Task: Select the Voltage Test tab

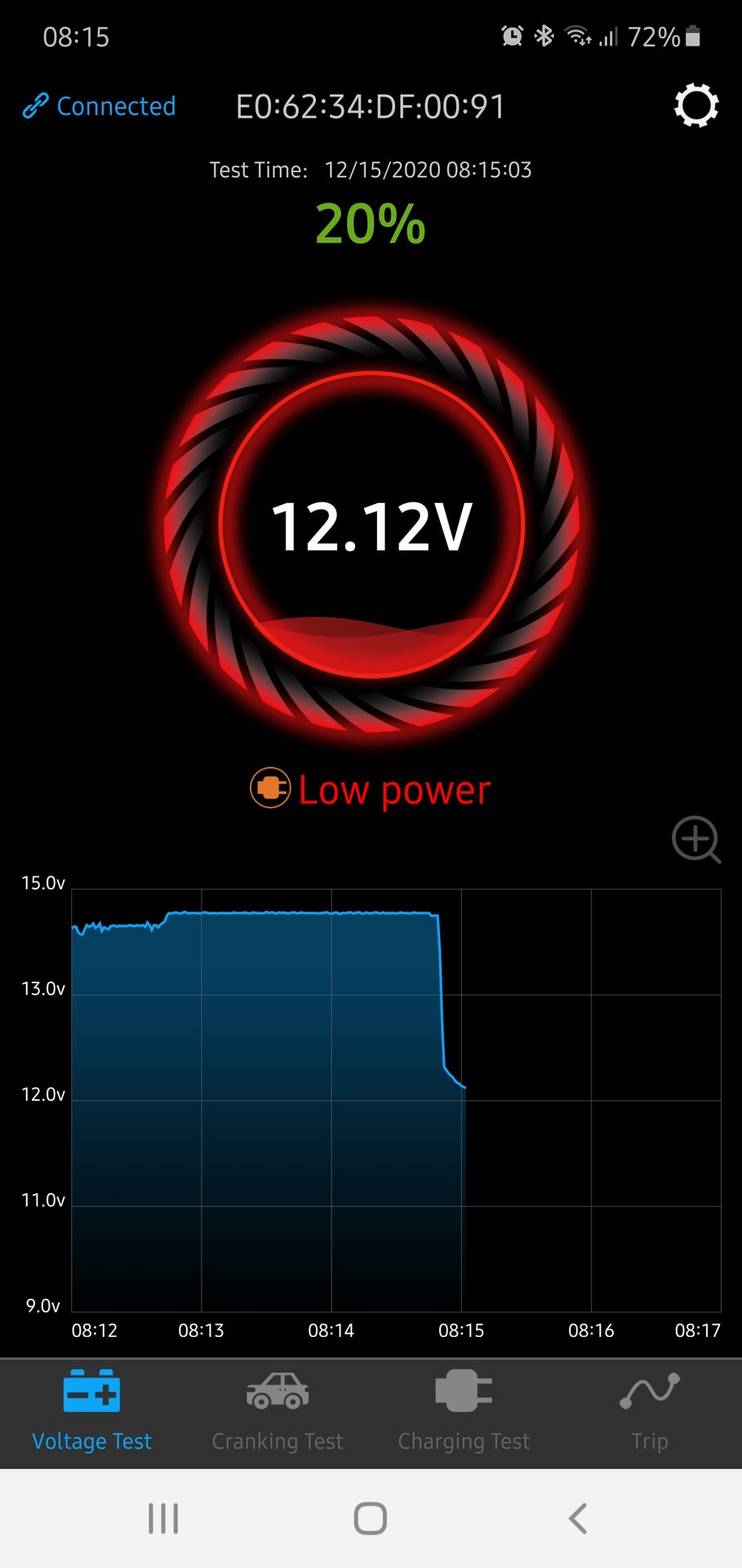Action: click(91, 1413)
